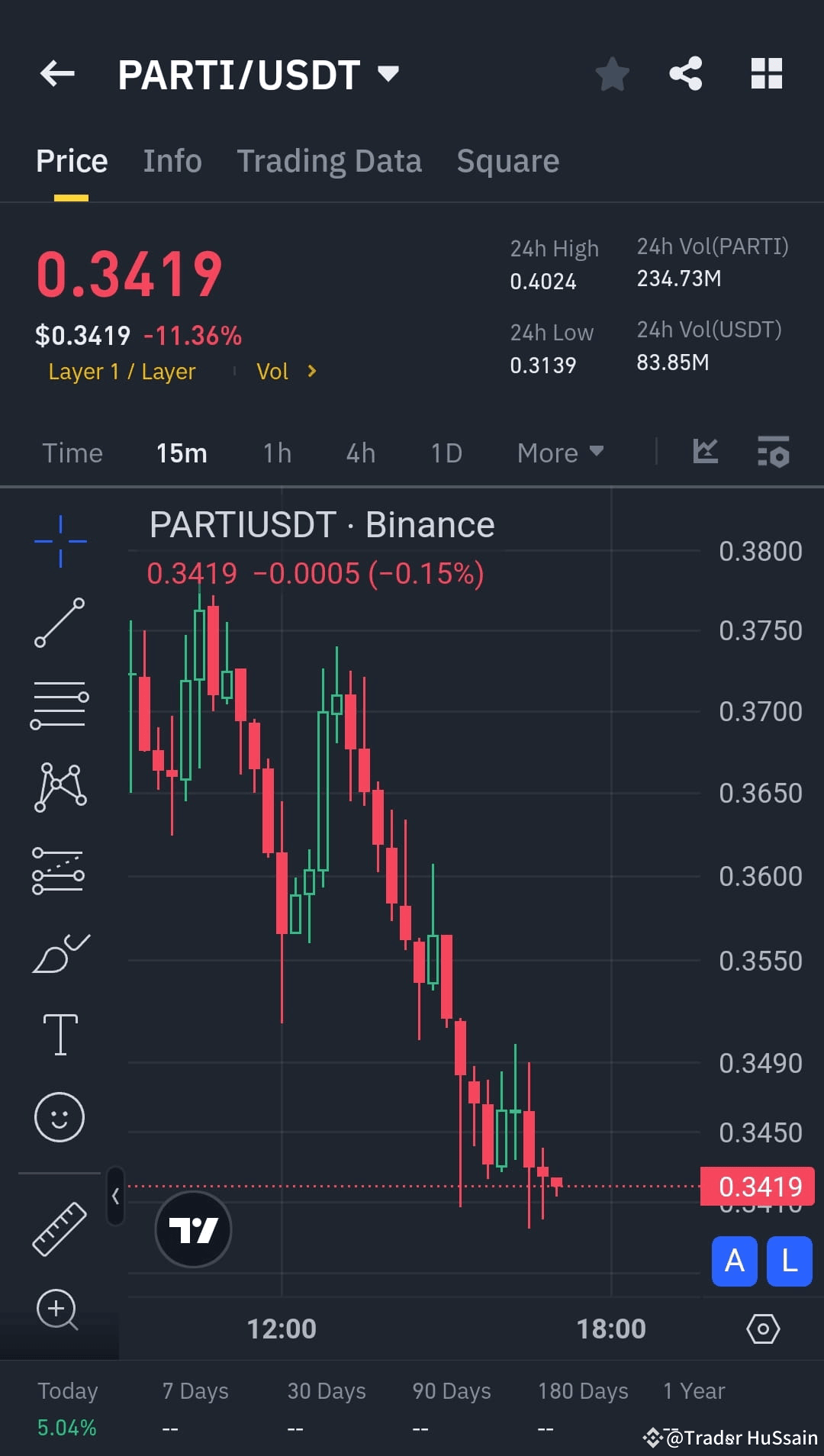Screen dimensions: 824x1456
Task: Open the emoji sticker tool
Action: pos(59,1116)
